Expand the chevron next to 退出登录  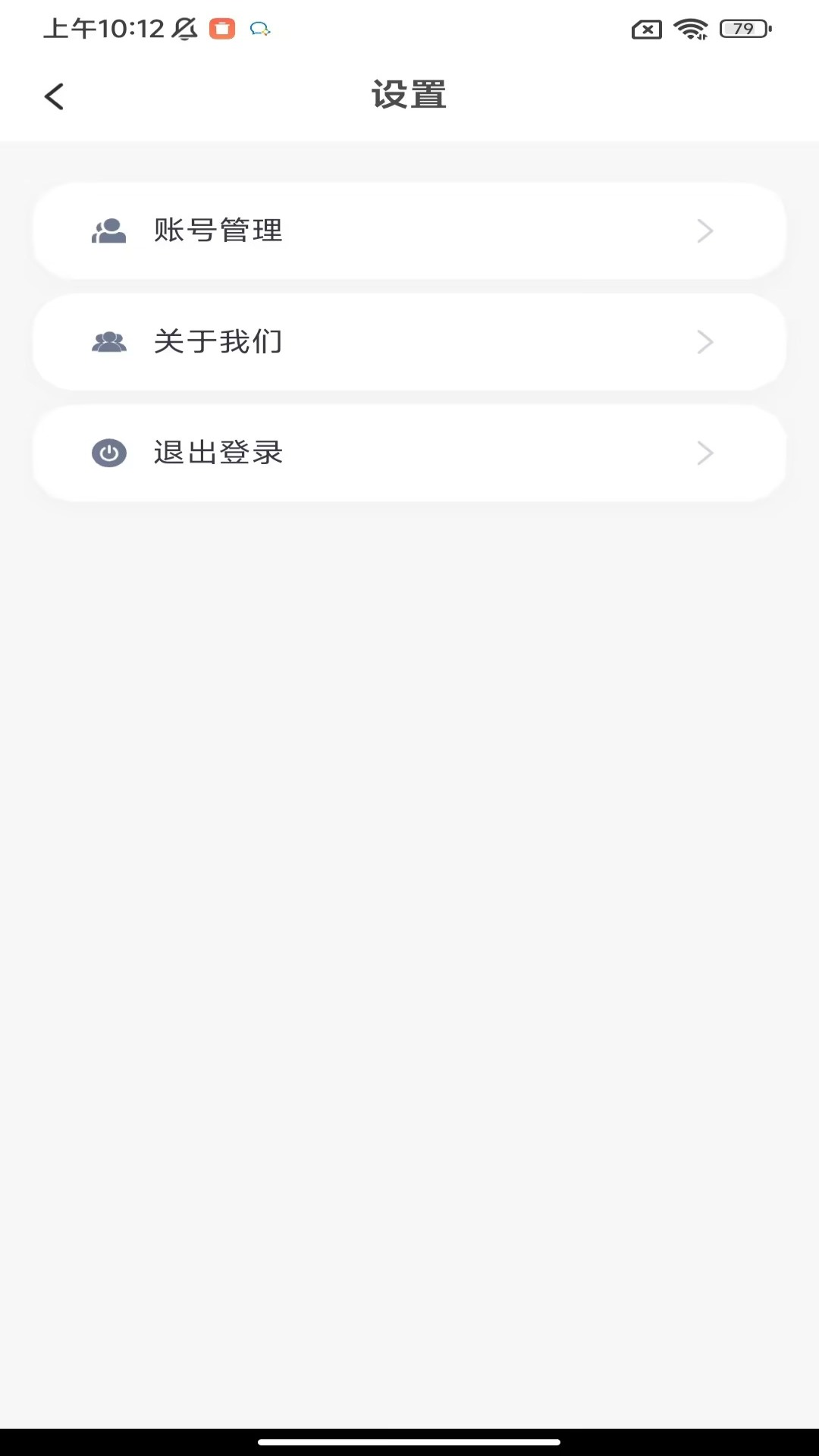pos(704,453)
